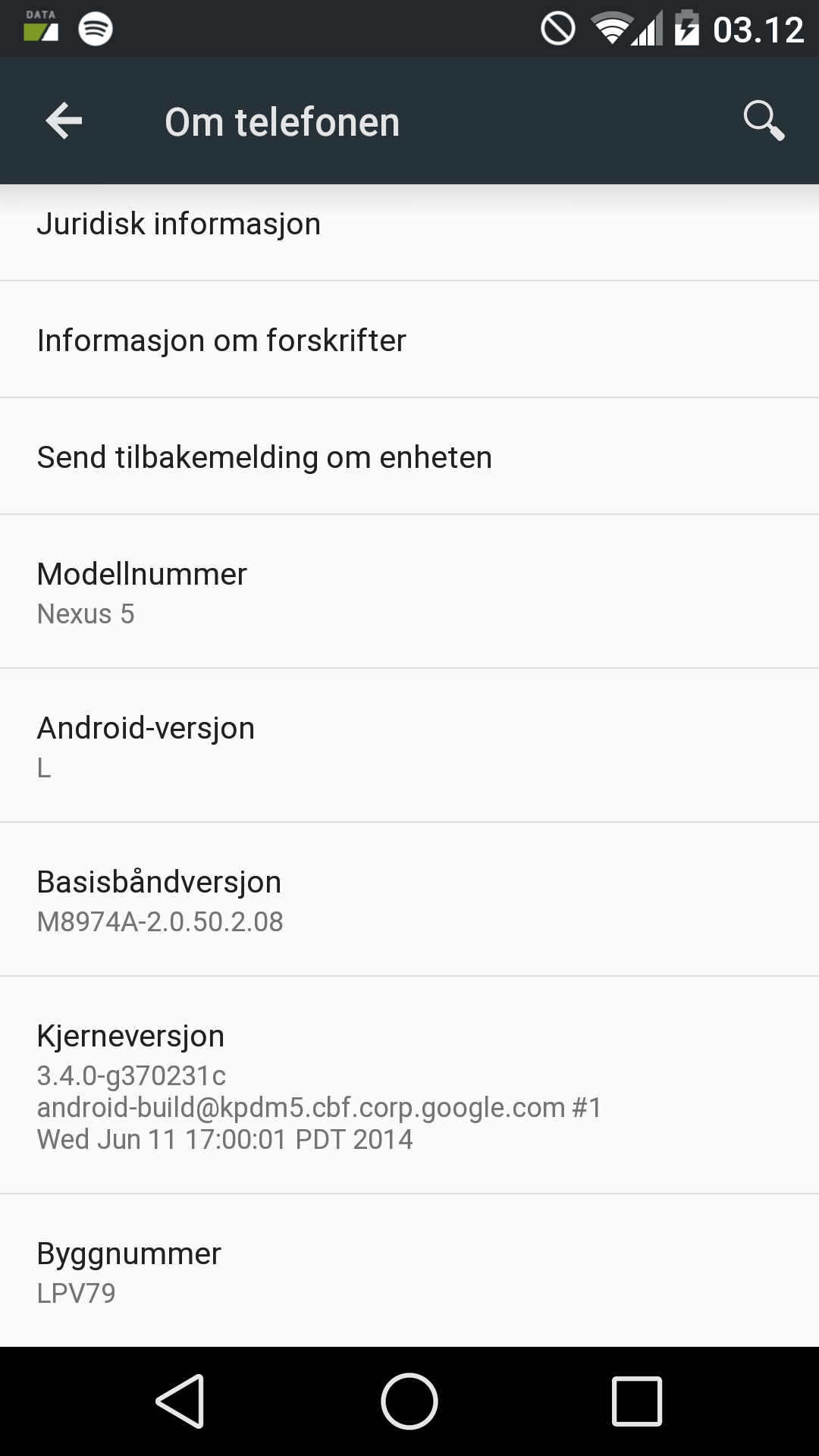Tap the system home button
Screen dimensions: 819x1456
click(x=409, y=1401)
